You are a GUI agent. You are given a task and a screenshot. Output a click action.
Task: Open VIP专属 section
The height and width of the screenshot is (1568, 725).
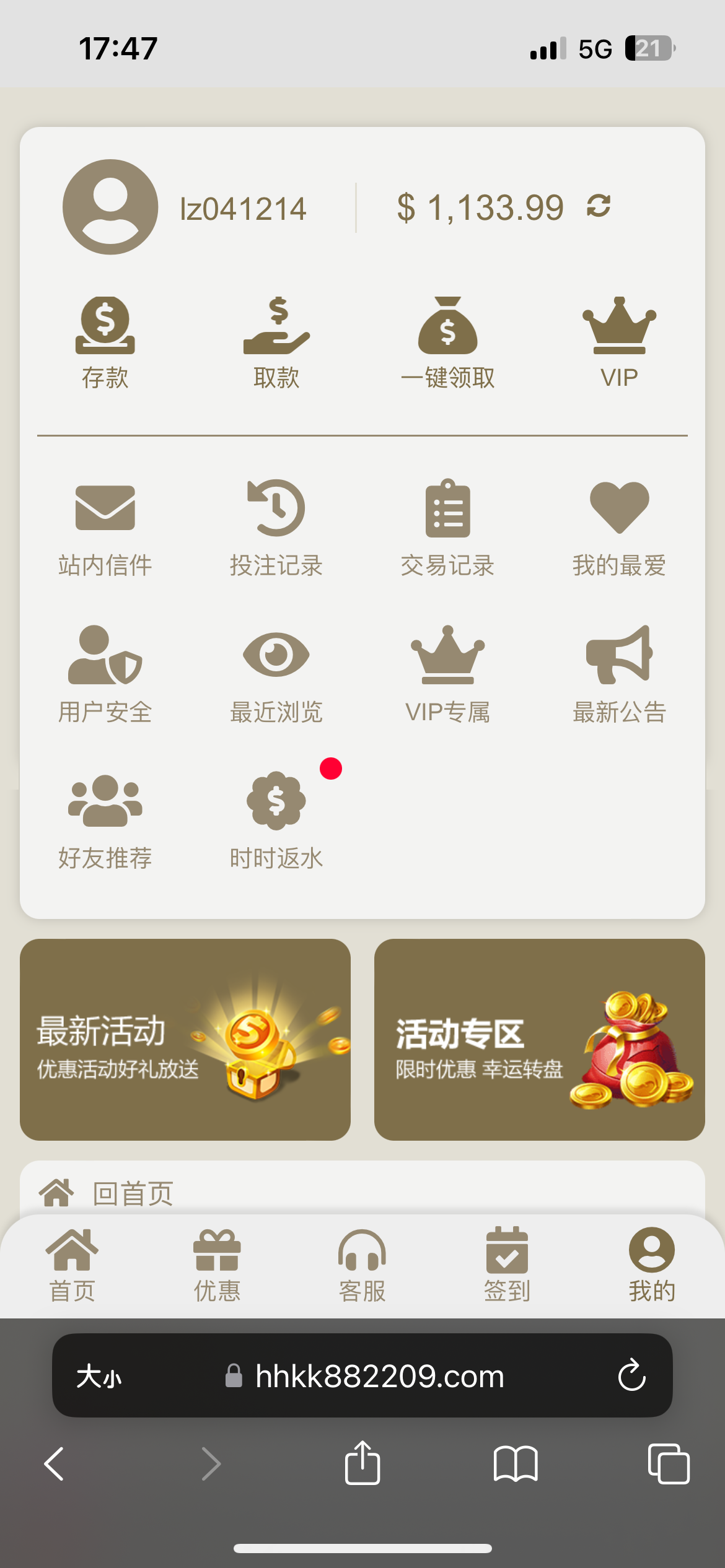(447, 674)
